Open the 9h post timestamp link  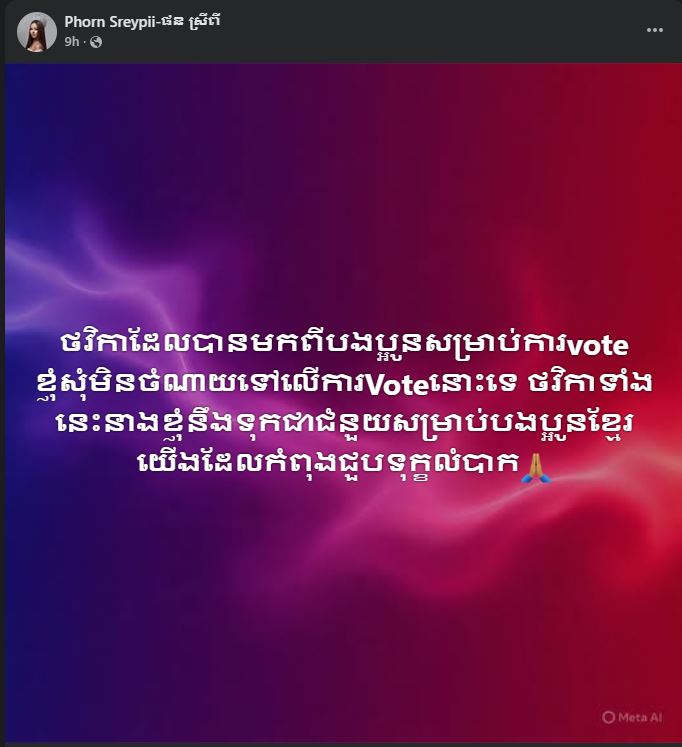pyautogui.click(x=71, y=41)
